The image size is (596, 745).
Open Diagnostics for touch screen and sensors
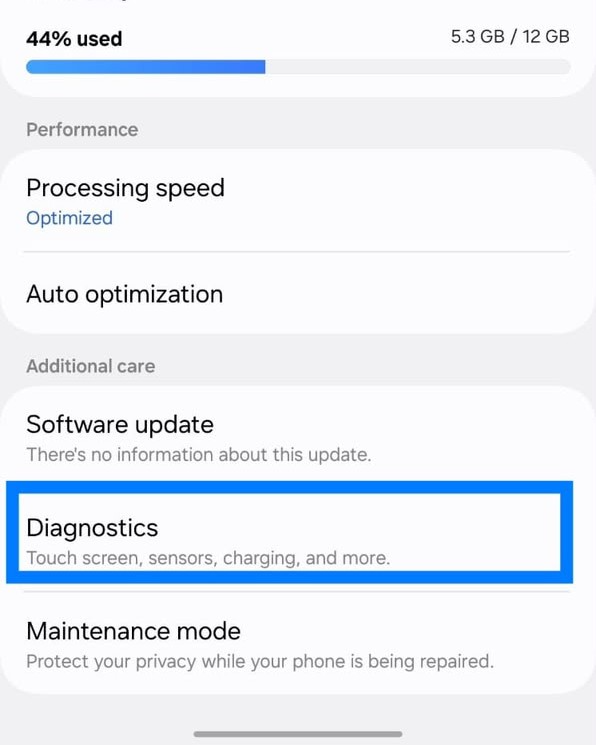click(x=289, y=532)
